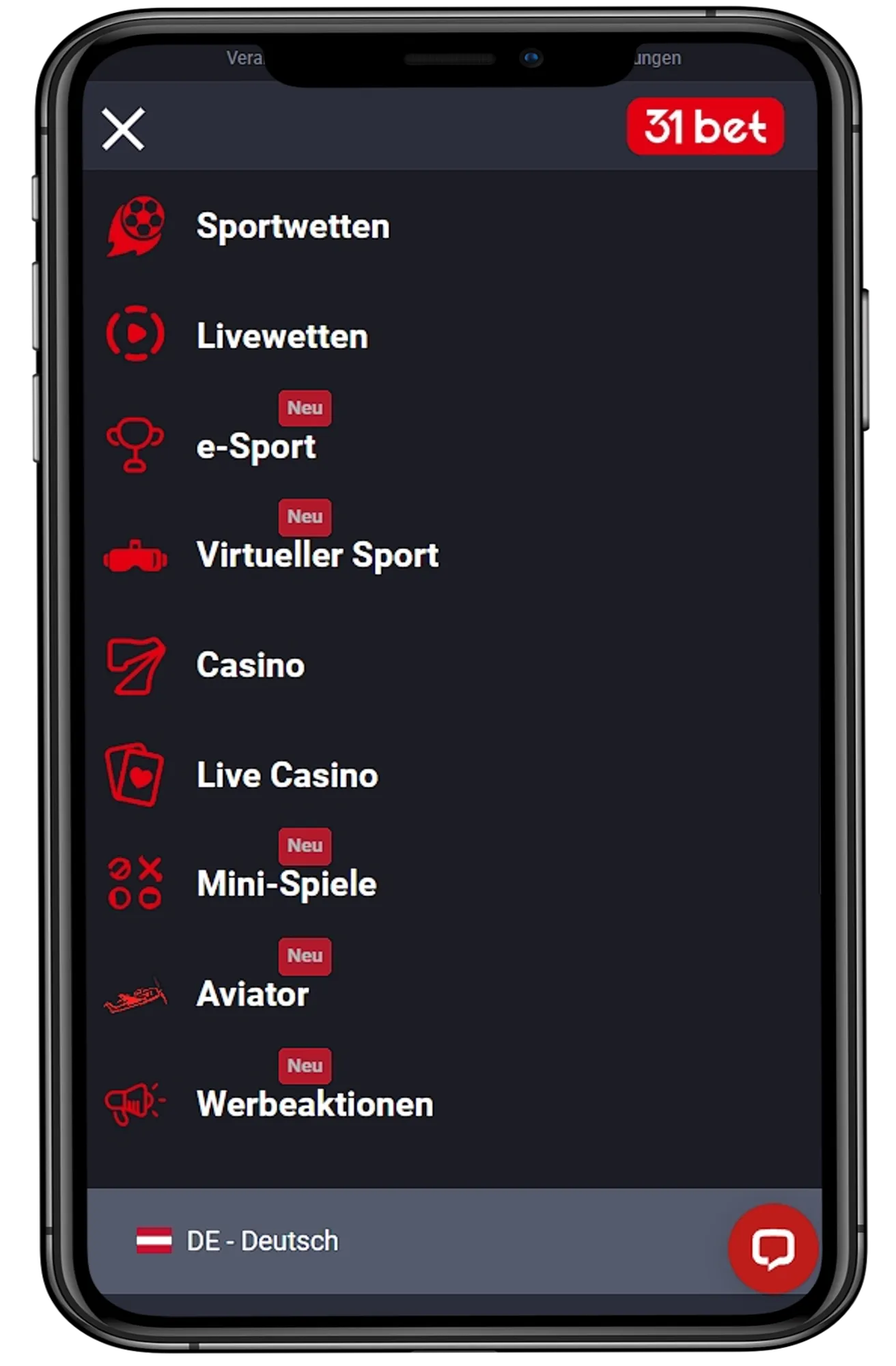Image resolution: width=896 pixels, height=1366 pixels.
Task: Click the Neu badge above Aviator
Action: [305, 956]
